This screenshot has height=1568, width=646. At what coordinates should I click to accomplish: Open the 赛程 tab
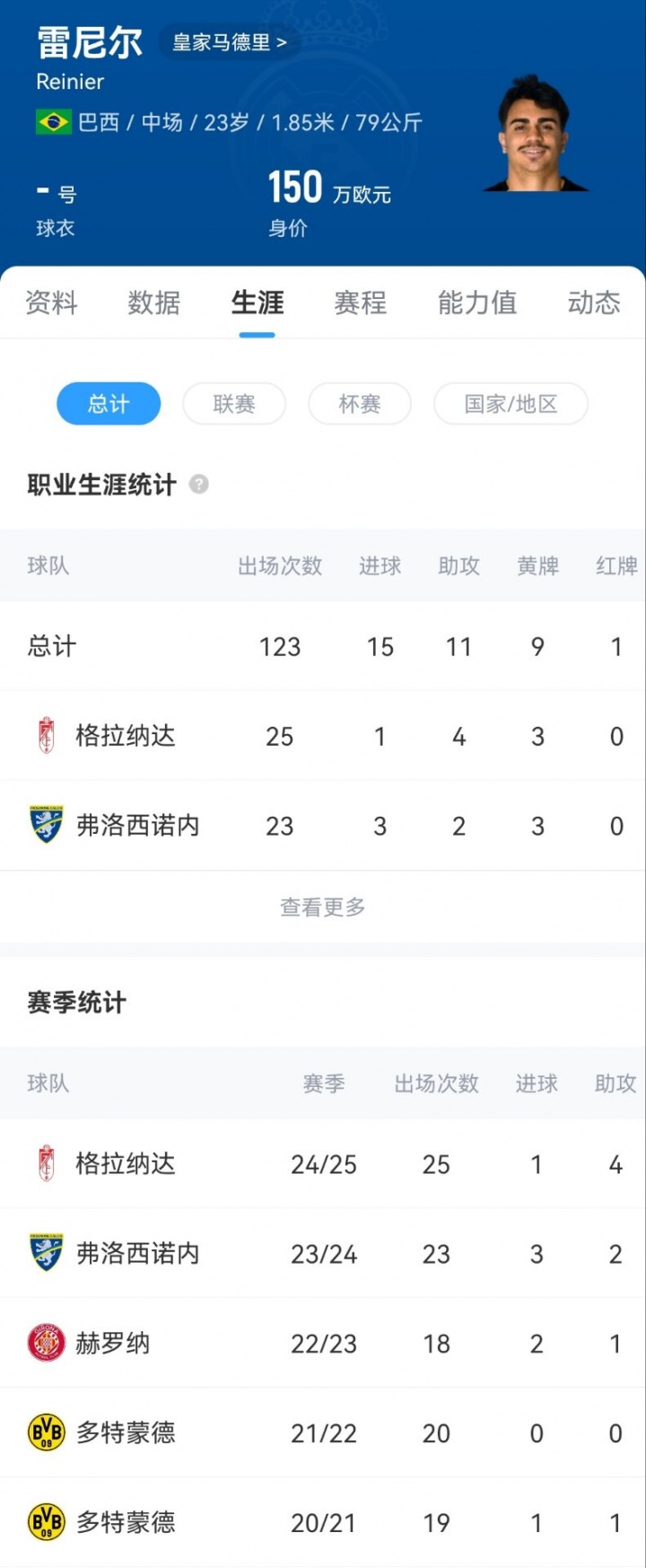click(360, 302)
